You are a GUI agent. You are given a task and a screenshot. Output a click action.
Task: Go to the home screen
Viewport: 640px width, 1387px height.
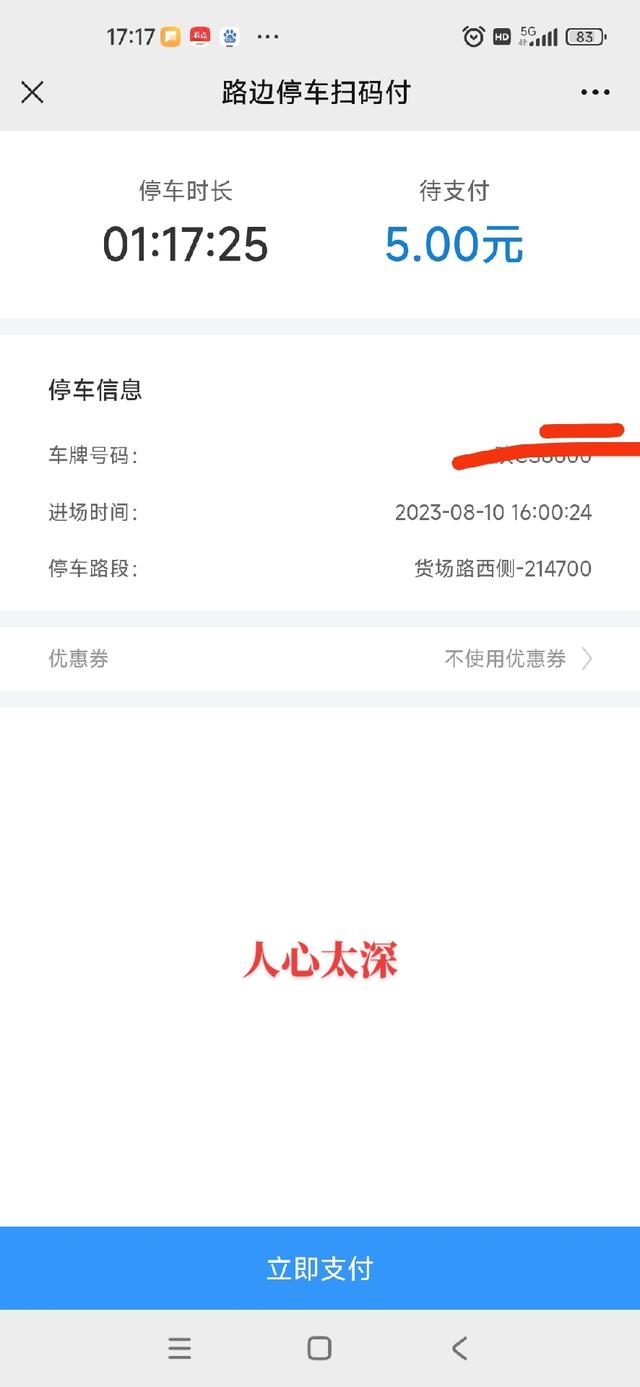[x=319, y=1348]
